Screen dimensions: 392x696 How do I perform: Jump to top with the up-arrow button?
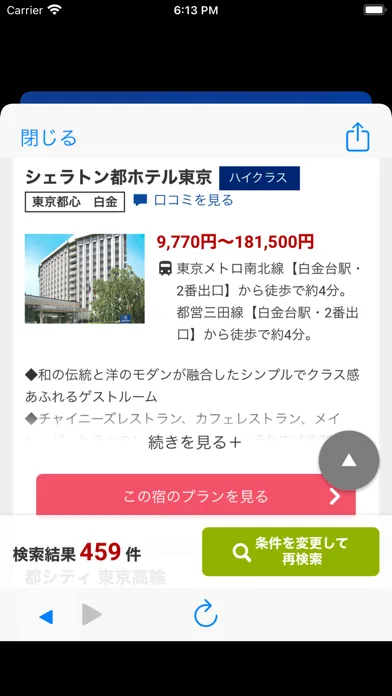point(349,461)
